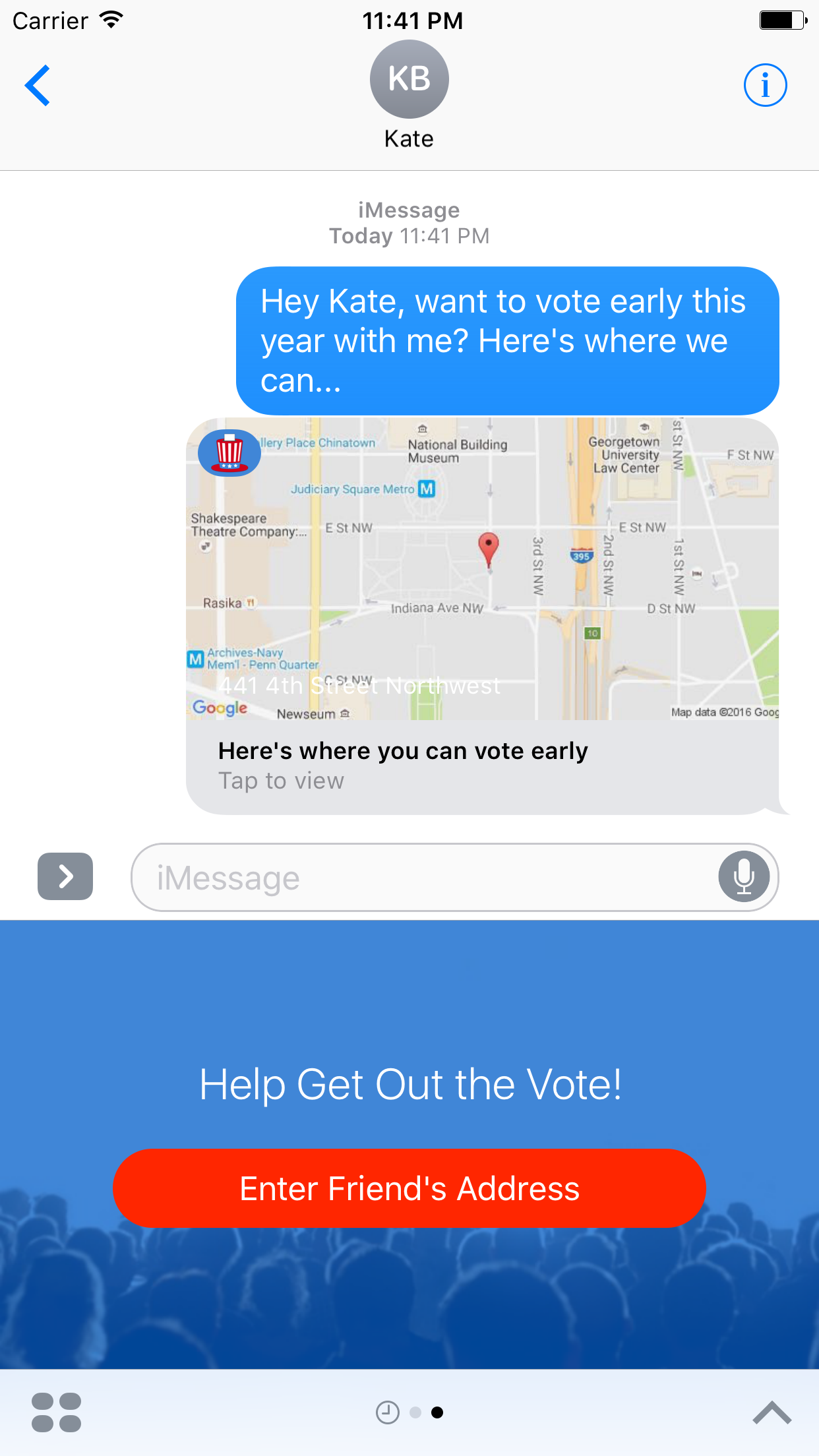Select the second page indicator dot
This screenshot has height=1456, width=819.
tap(437, 1411)
